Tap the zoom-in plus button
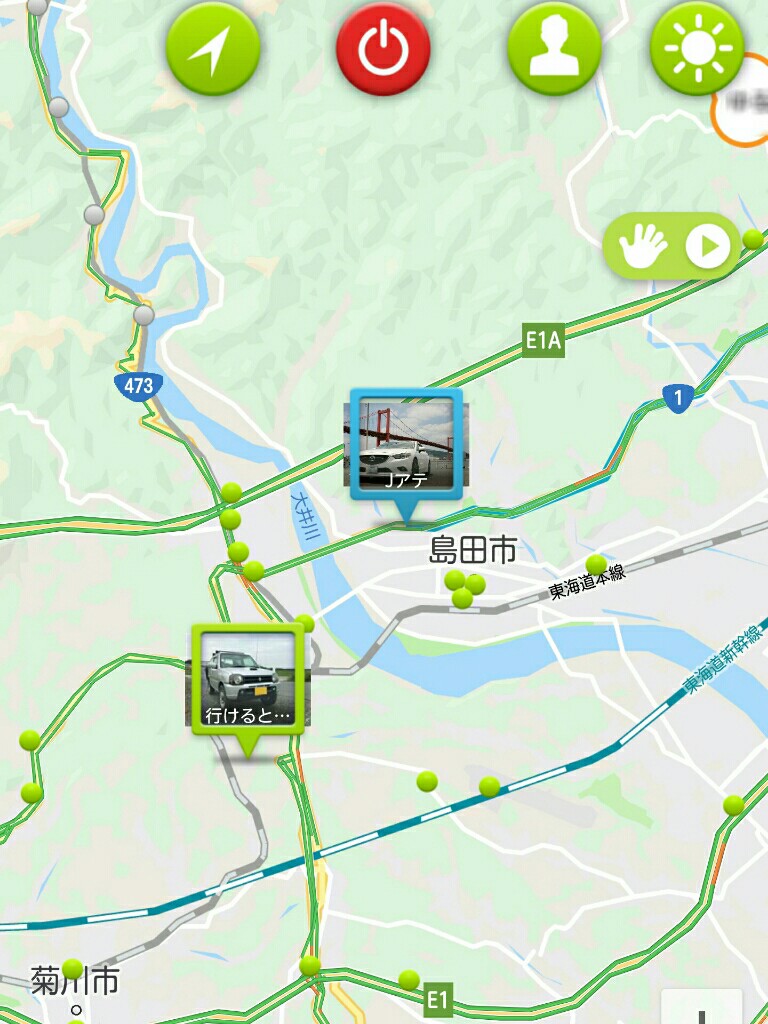Viewport: 768px width, 1024px height. 702,1008
